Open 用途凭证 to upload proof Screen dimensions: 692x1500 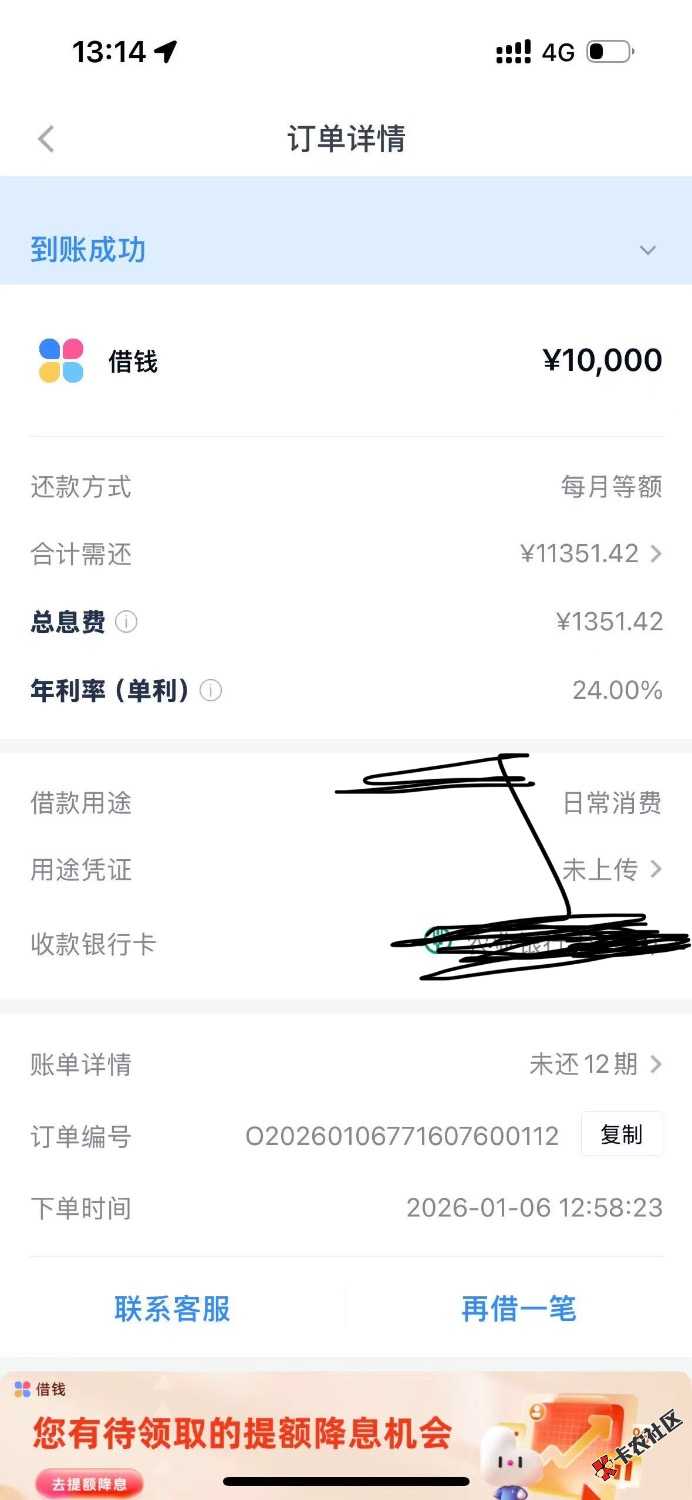tap(611, 870)
